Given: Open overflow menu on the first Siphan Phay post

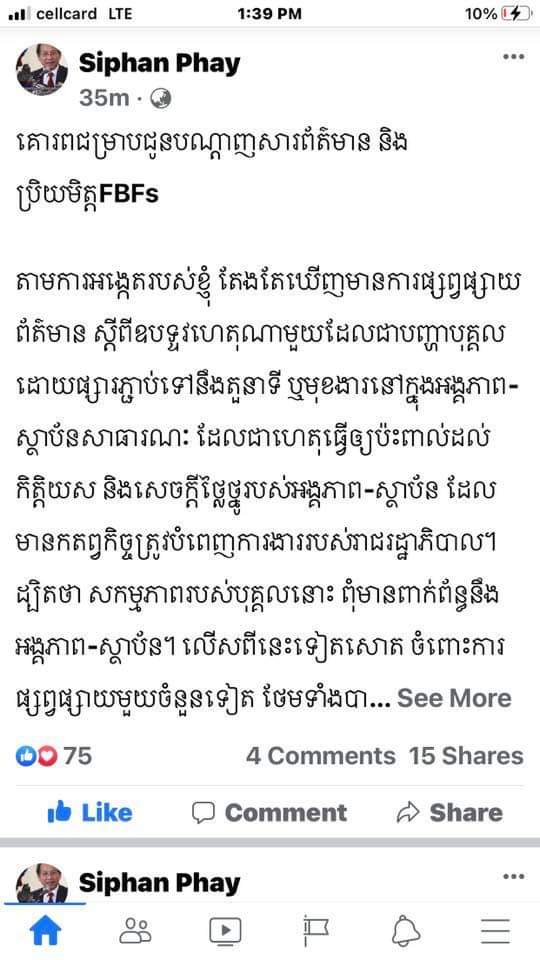Looking at the screenshot, I should pos(513,57).
